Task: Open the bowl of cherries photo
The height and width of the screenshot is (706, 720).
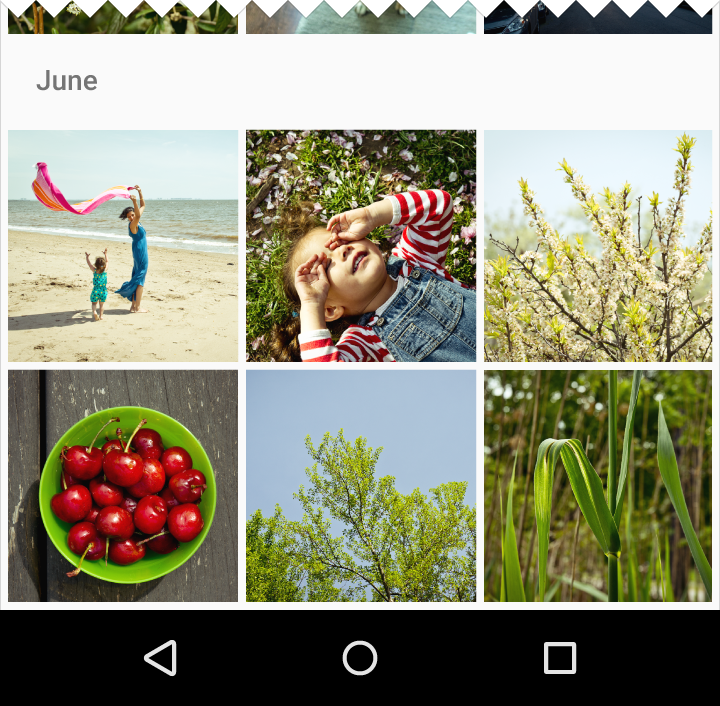Action: tap(123, 486)
